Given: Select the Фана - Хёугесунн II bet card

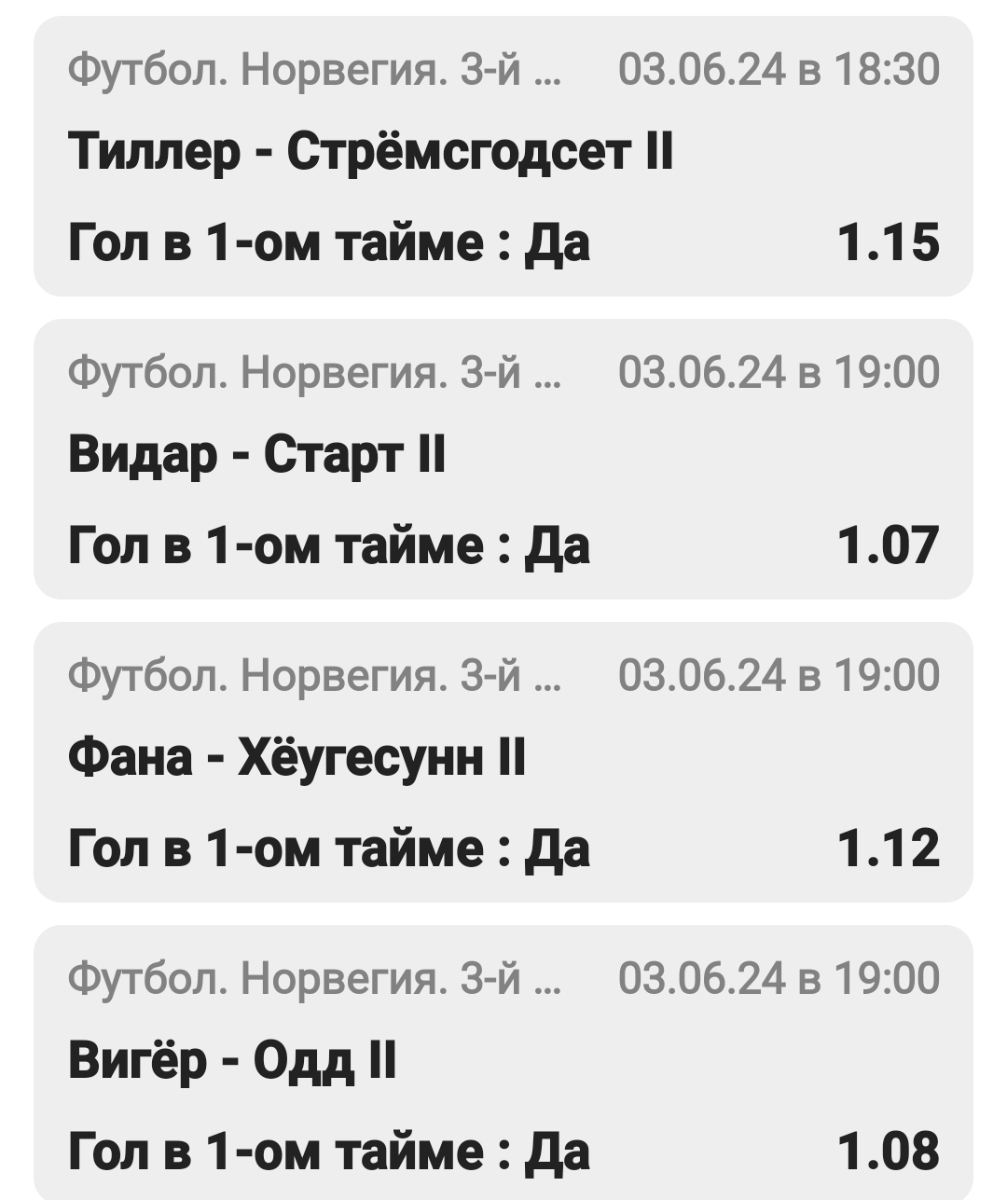Looking at the screenshot, I should pos(503,762).
